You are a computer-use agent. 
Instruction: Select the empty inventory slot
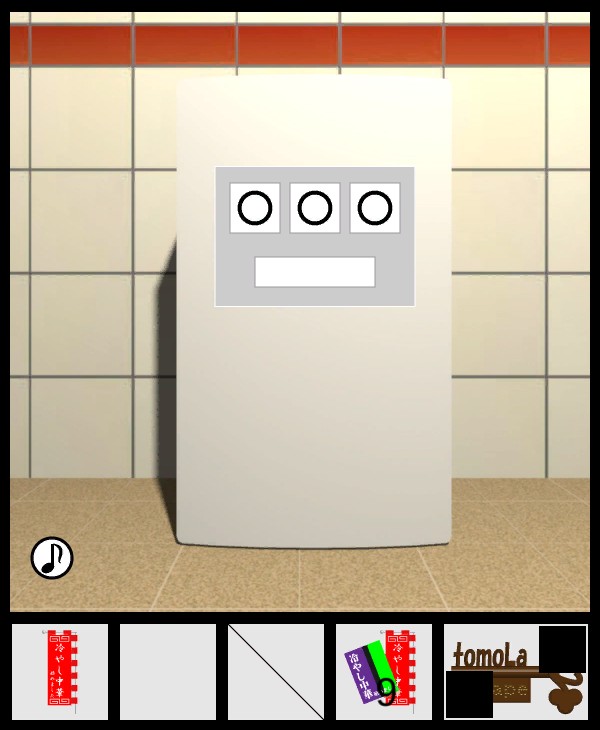168,672
